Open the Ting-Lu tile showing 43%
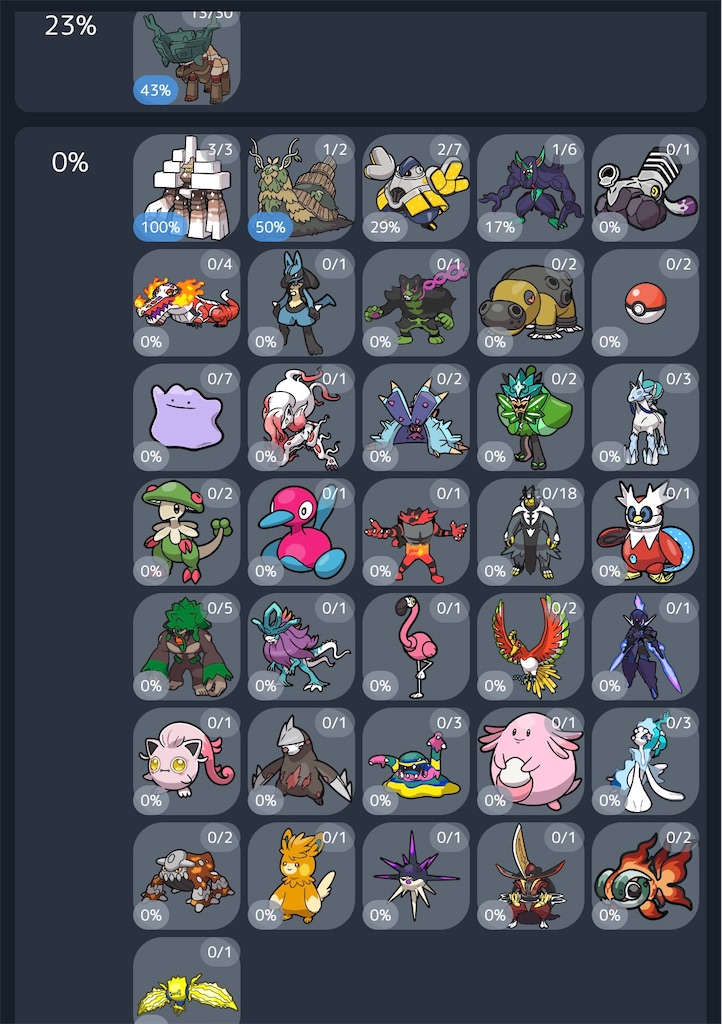This screenshot has height=1024, width=722. [x=187, y=58]
